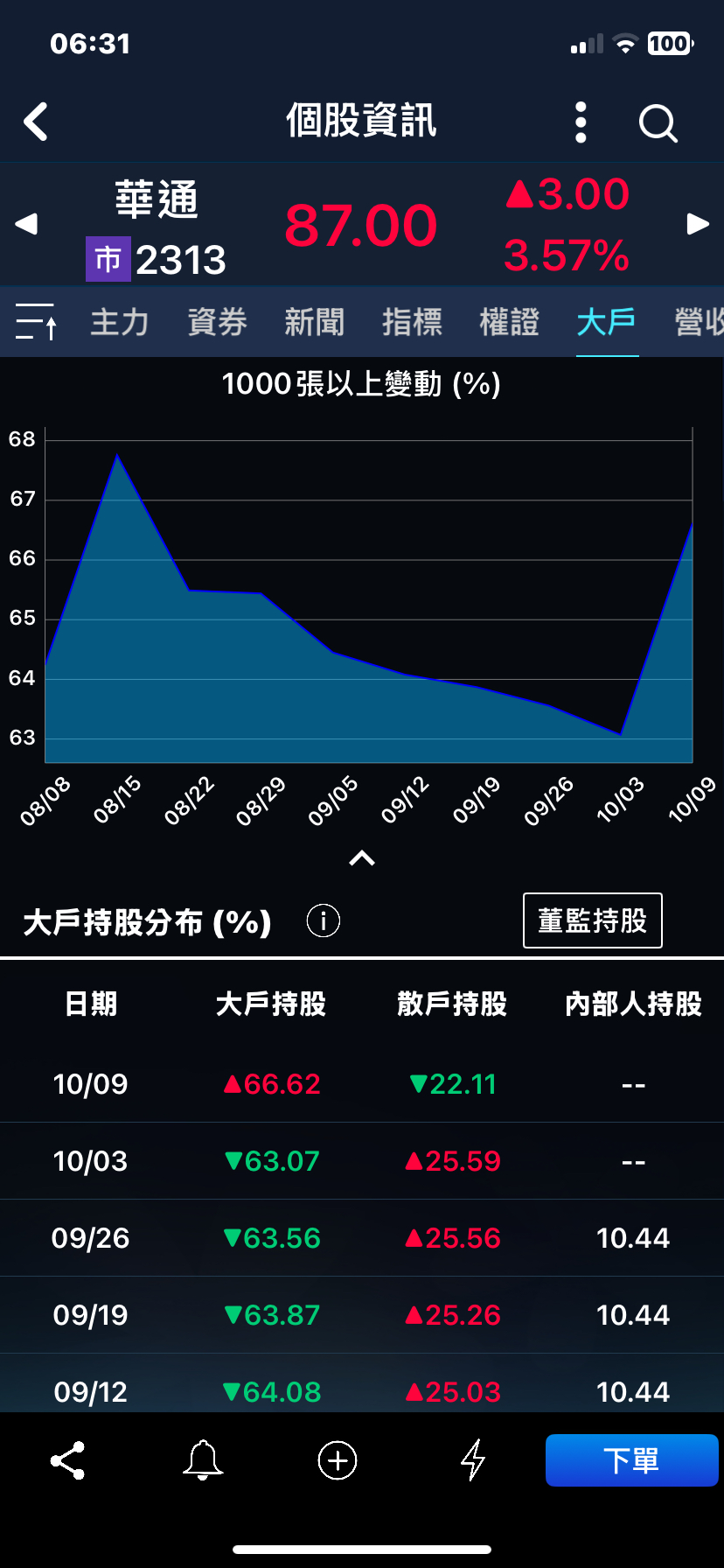Viewport: 724px width, 1568px height.
Task: Select the 指標 tab
Action: (412, 322)
